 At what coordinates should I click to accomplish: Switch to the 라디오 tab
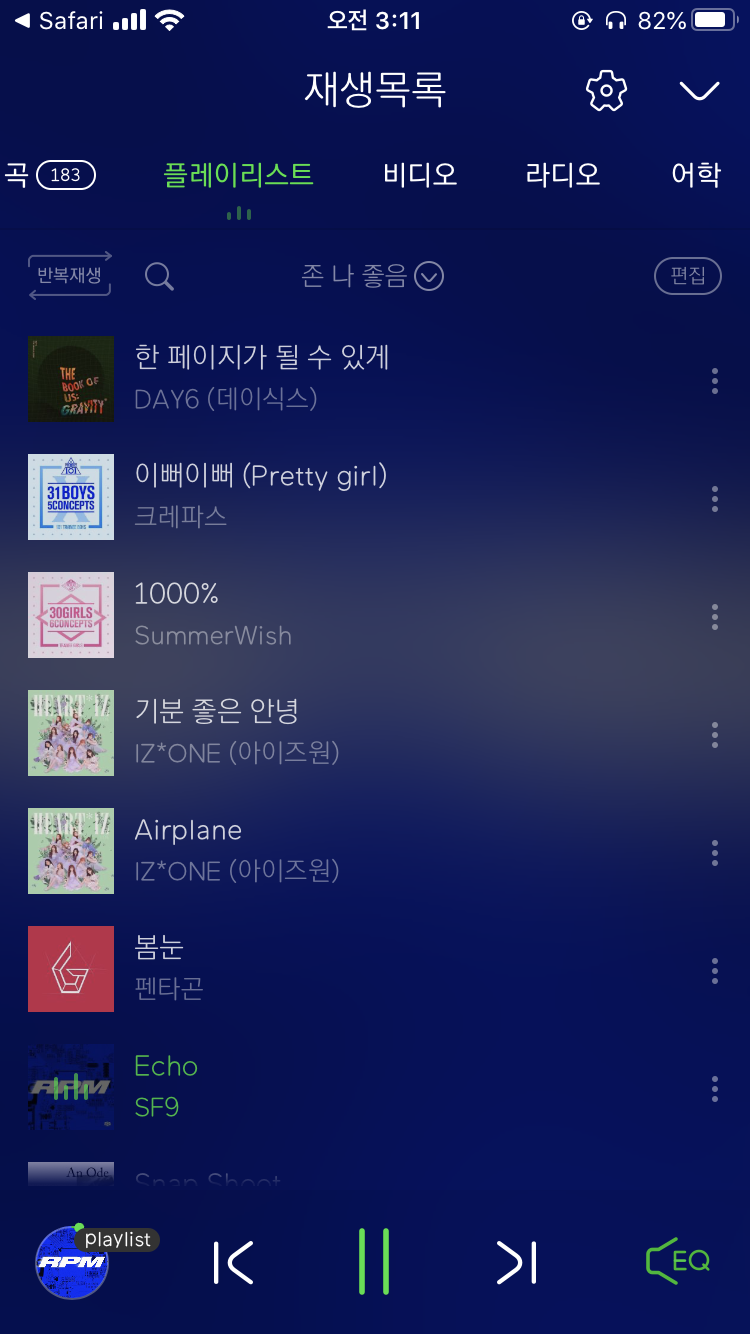pyautogui.click(x=561, y=172)
